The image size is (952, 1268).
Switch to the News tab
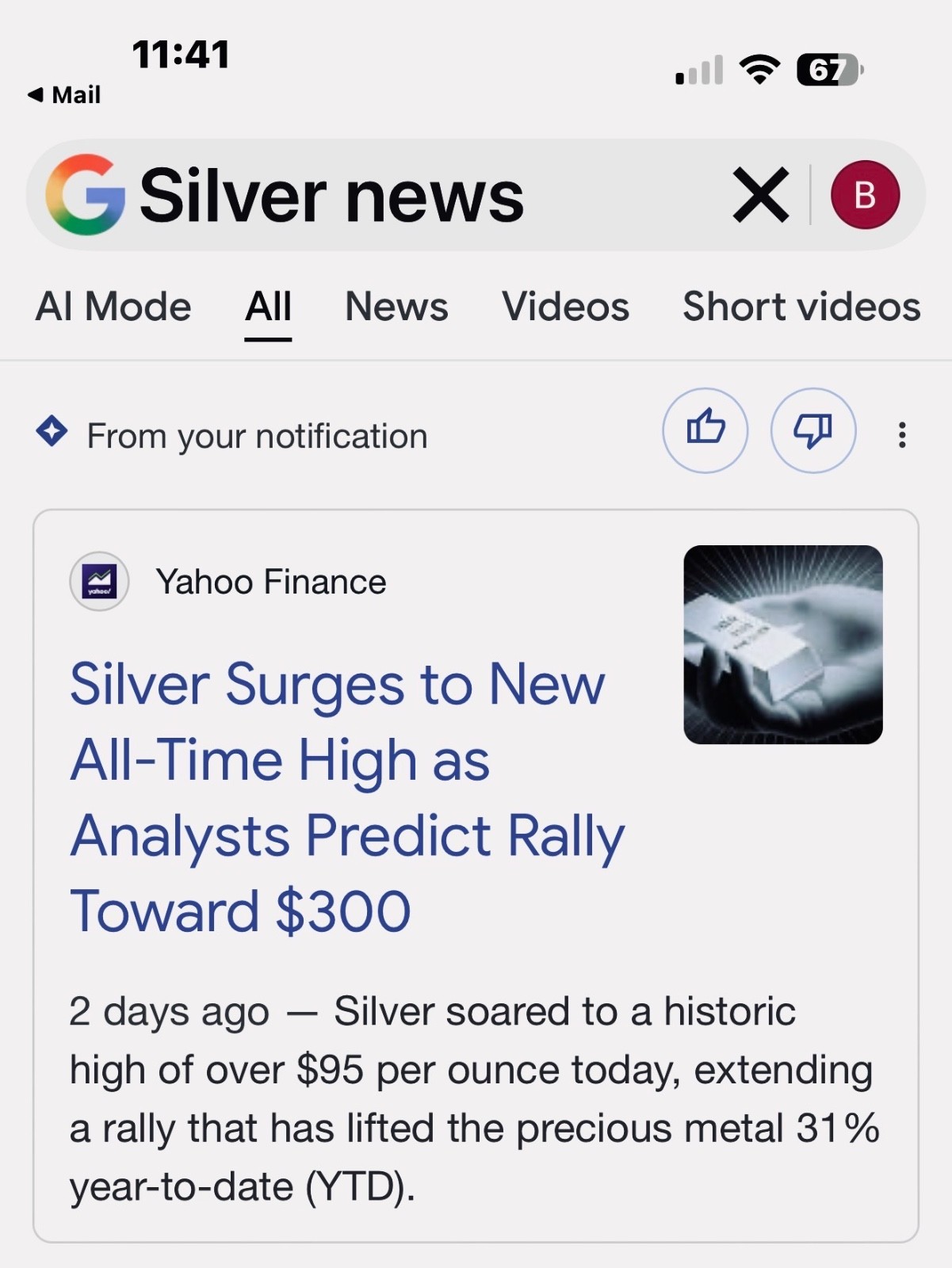point(396,307)
